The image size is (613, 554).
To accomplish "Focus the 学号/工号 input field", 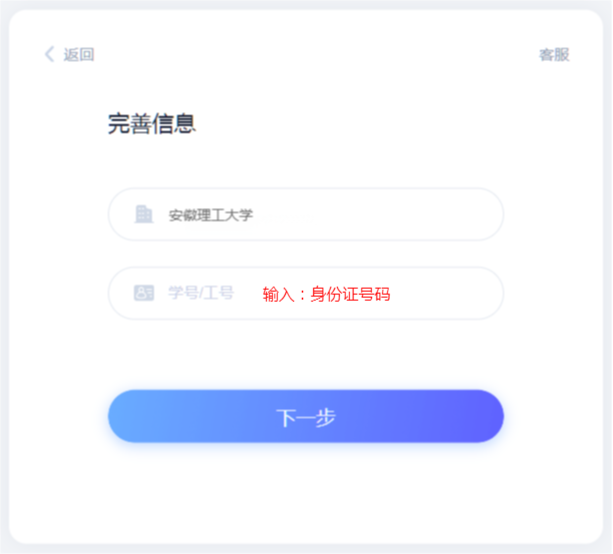I will coord(305,293).
